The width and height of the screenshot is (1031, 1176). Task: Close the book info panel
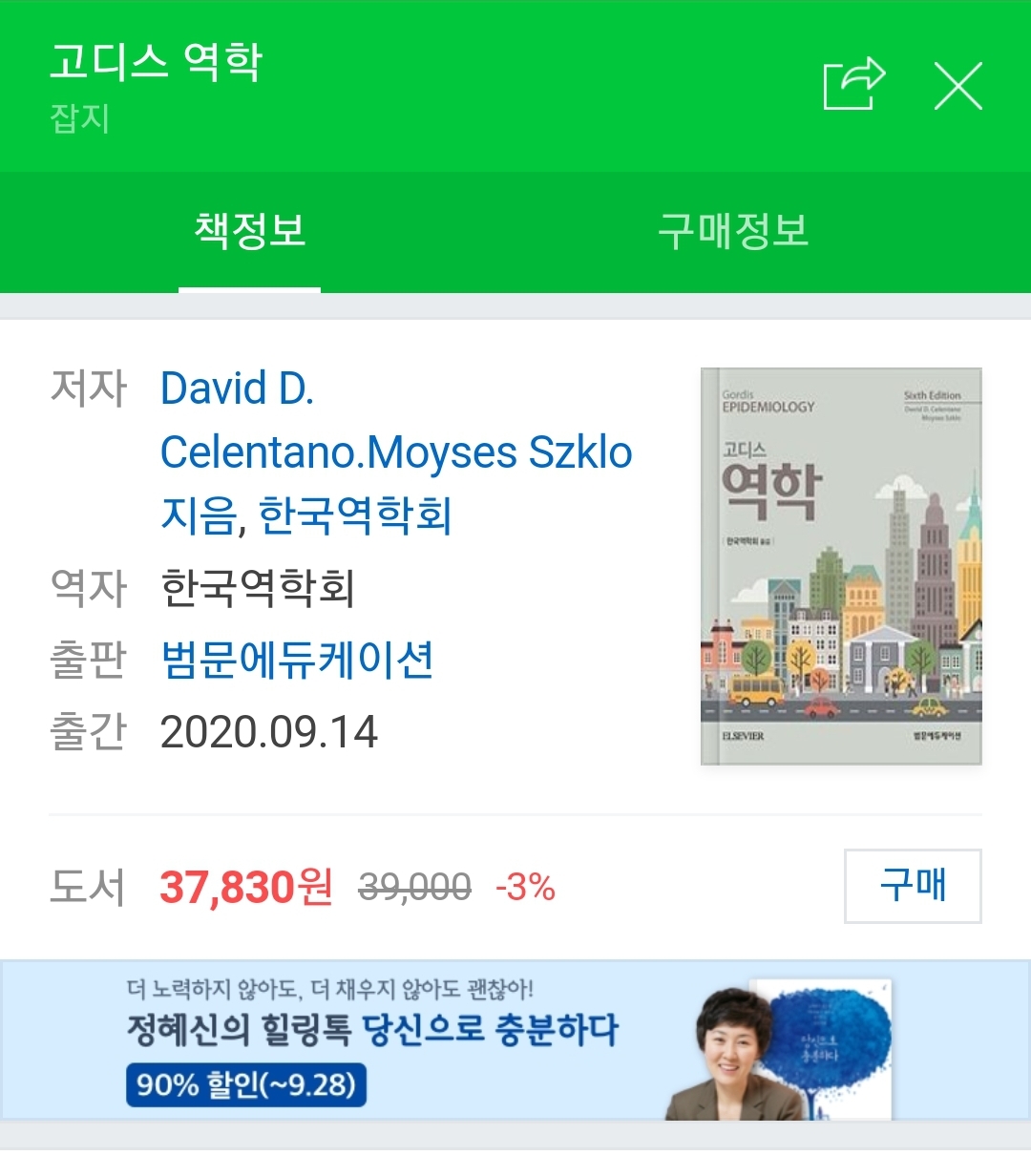click(957, 87)
